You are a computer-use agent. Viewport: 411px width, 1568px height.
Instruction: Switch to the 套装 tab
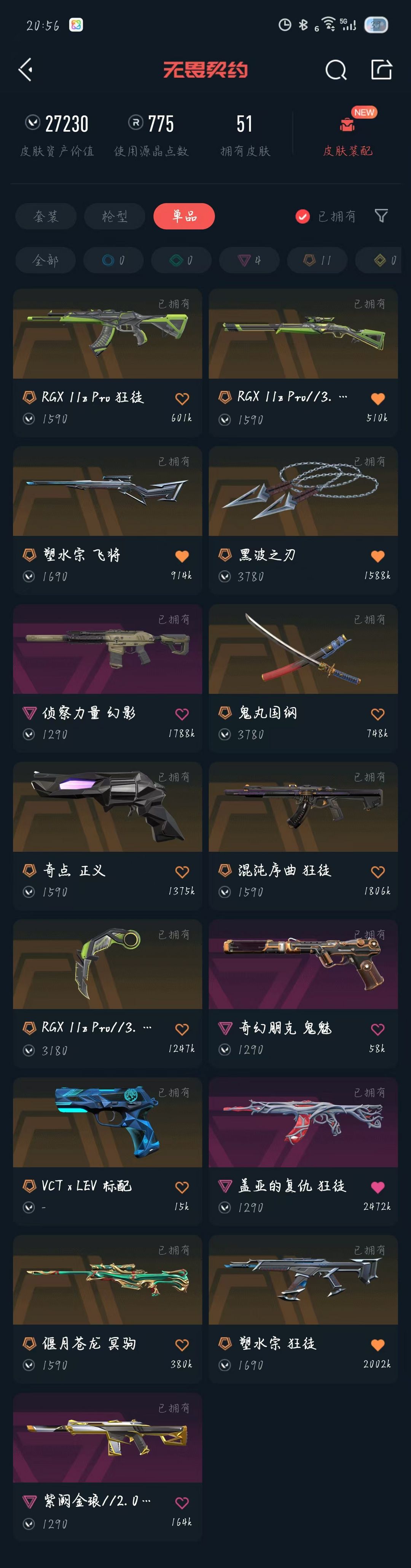[x=46, y=216]
